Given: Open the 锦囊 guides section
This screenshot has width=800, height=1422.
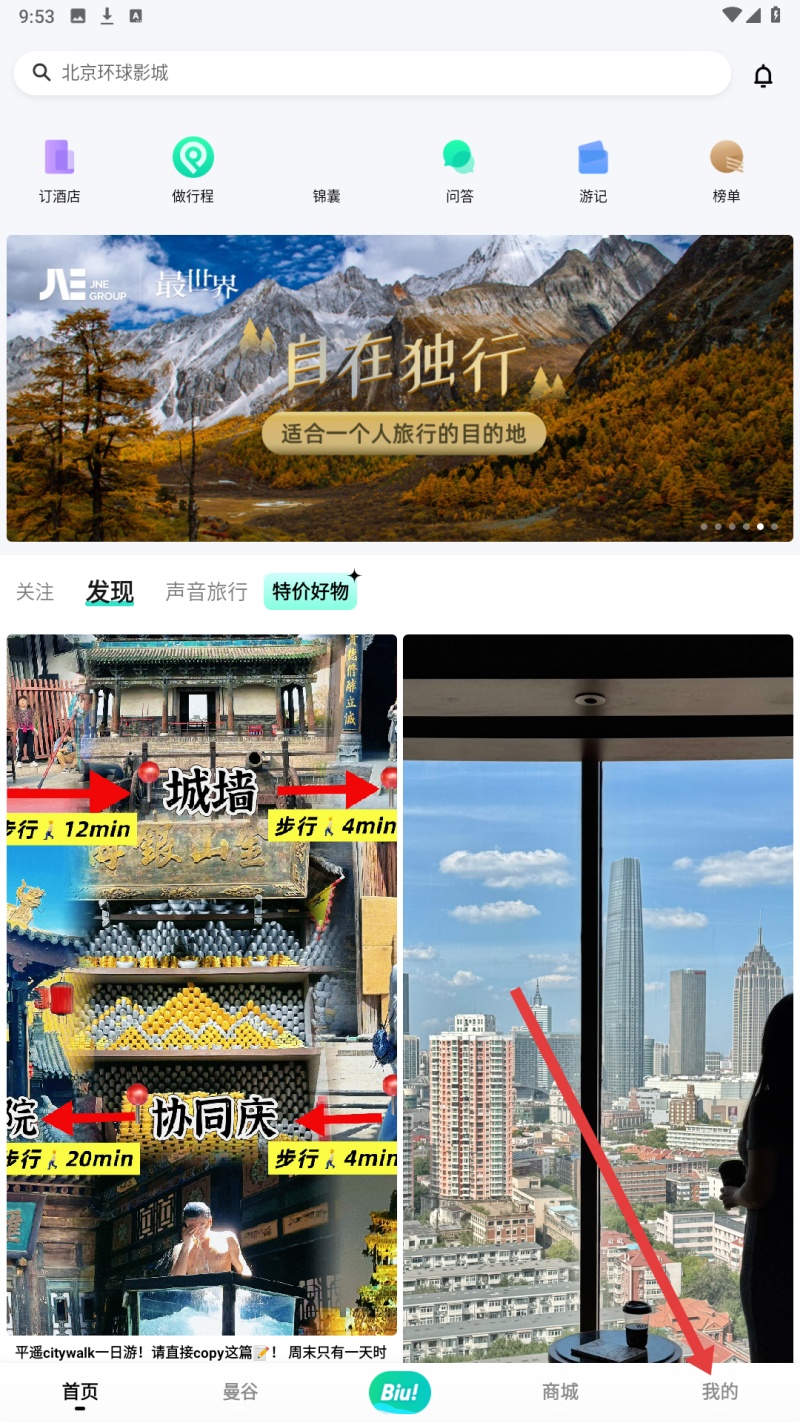Looking at the screenshot, I should click(327, 170).
